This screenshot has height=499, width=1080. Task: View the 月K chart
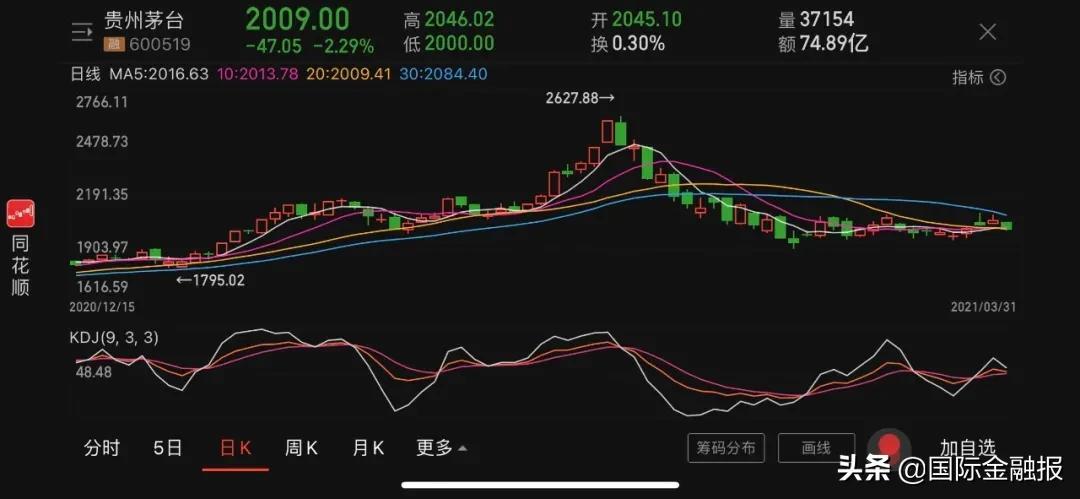tap(368, 448)
